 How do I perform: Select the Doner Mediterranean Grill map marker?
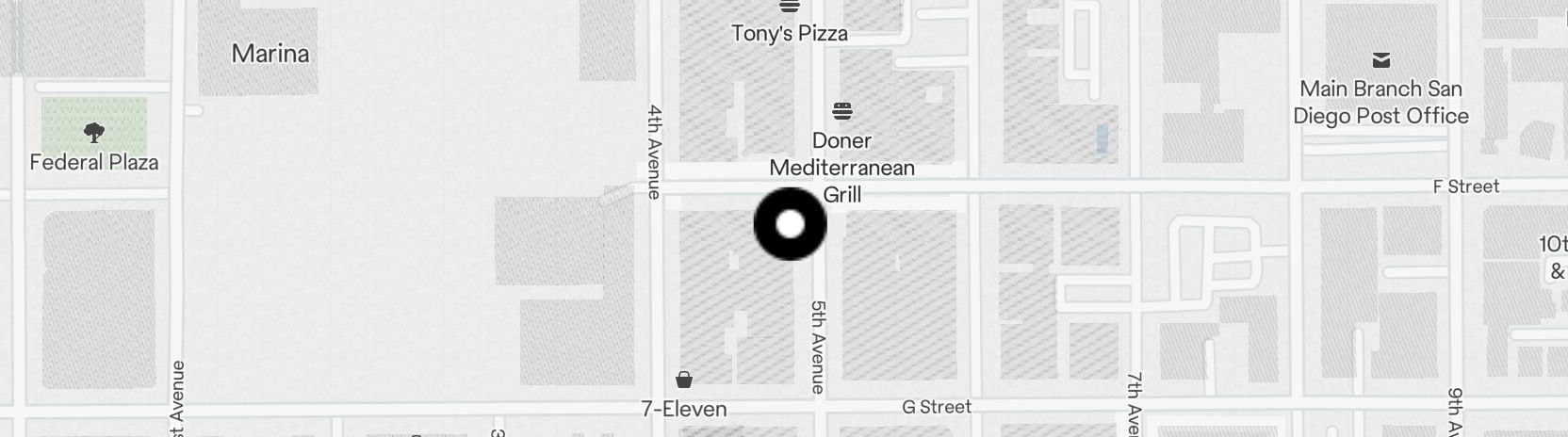(842, 112)
